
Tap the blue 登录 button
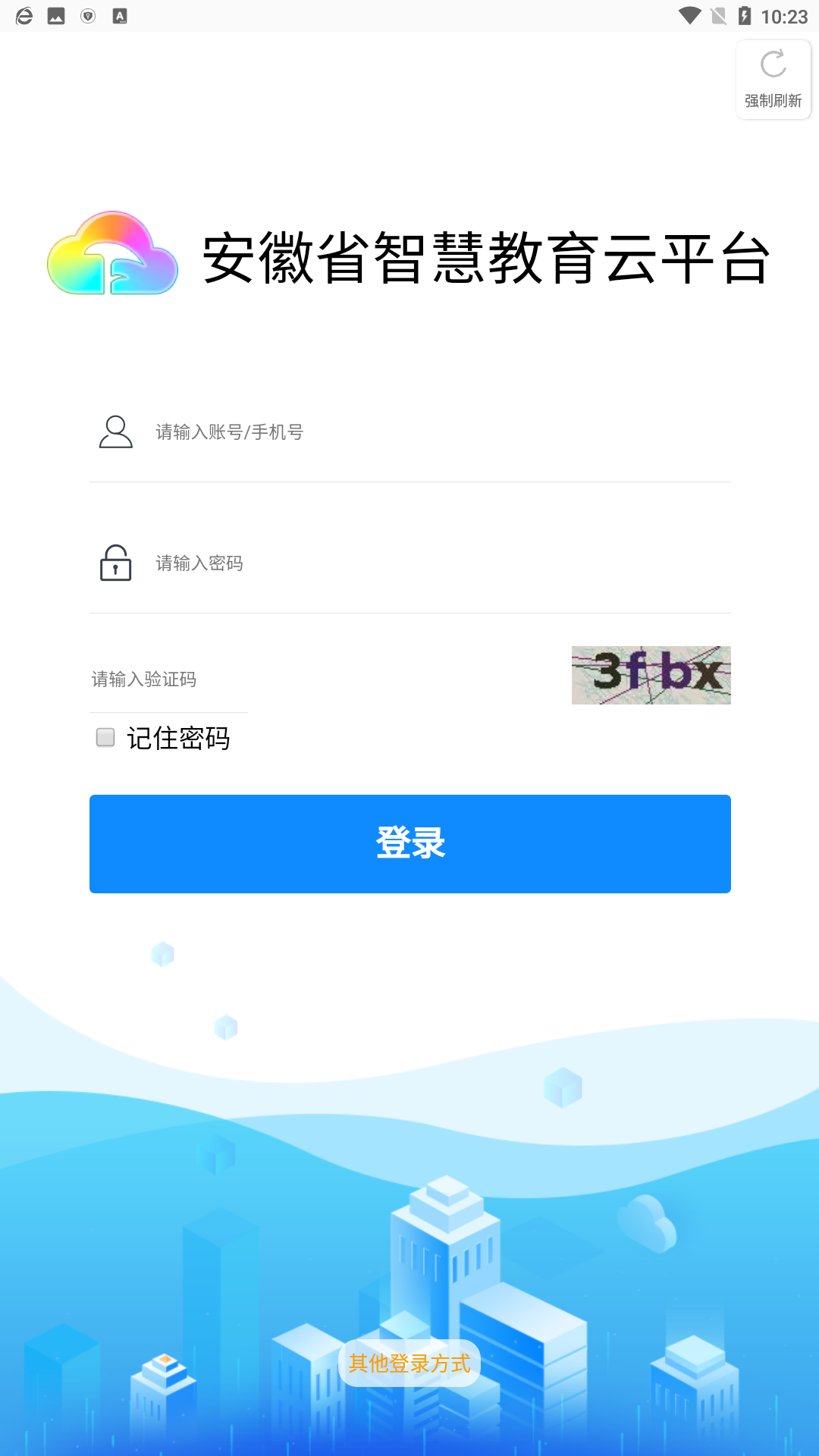tap(409, 843)
